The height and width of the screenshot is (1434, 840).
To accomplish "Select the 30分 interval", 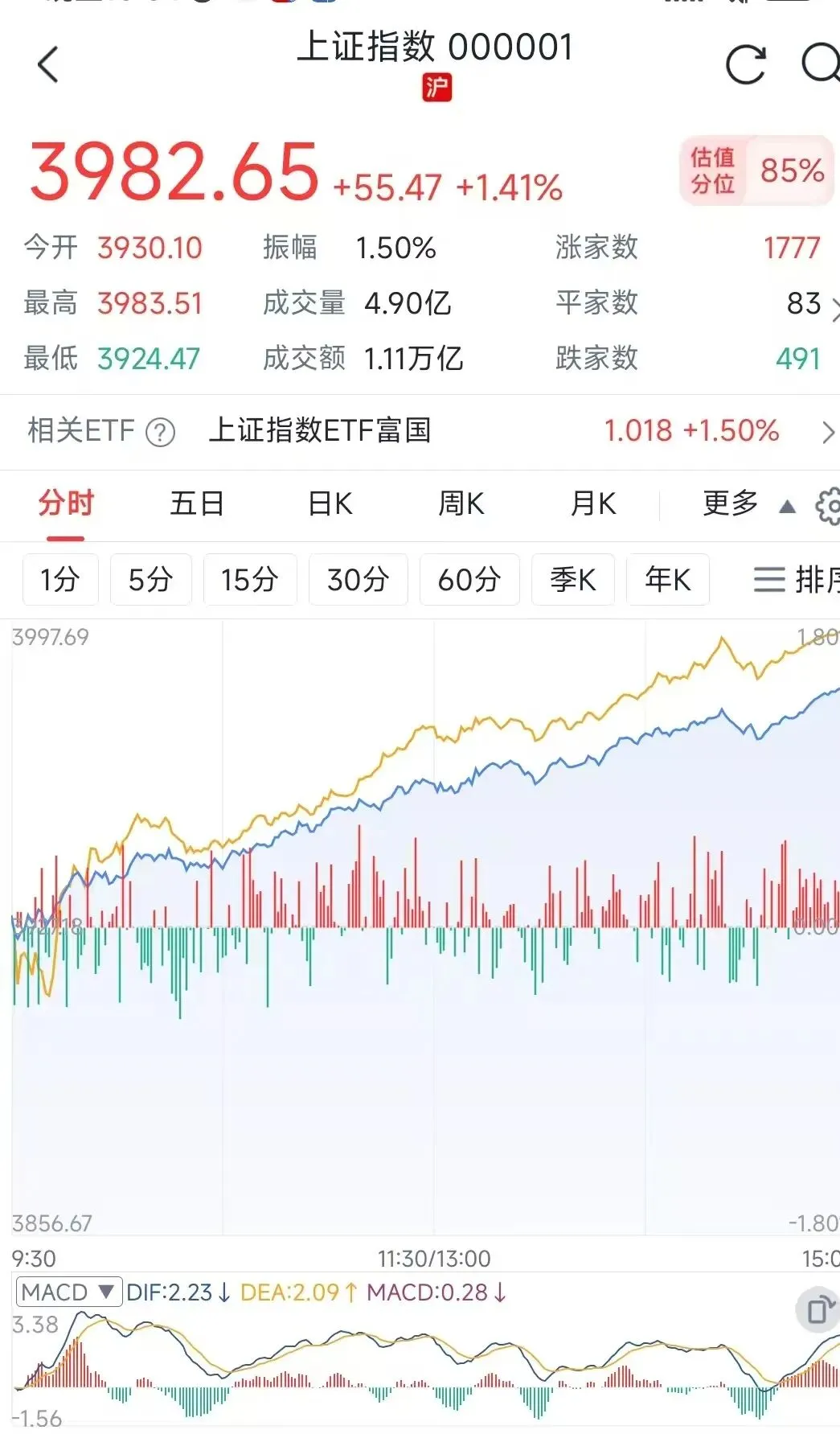I will (x=358, y=579).
